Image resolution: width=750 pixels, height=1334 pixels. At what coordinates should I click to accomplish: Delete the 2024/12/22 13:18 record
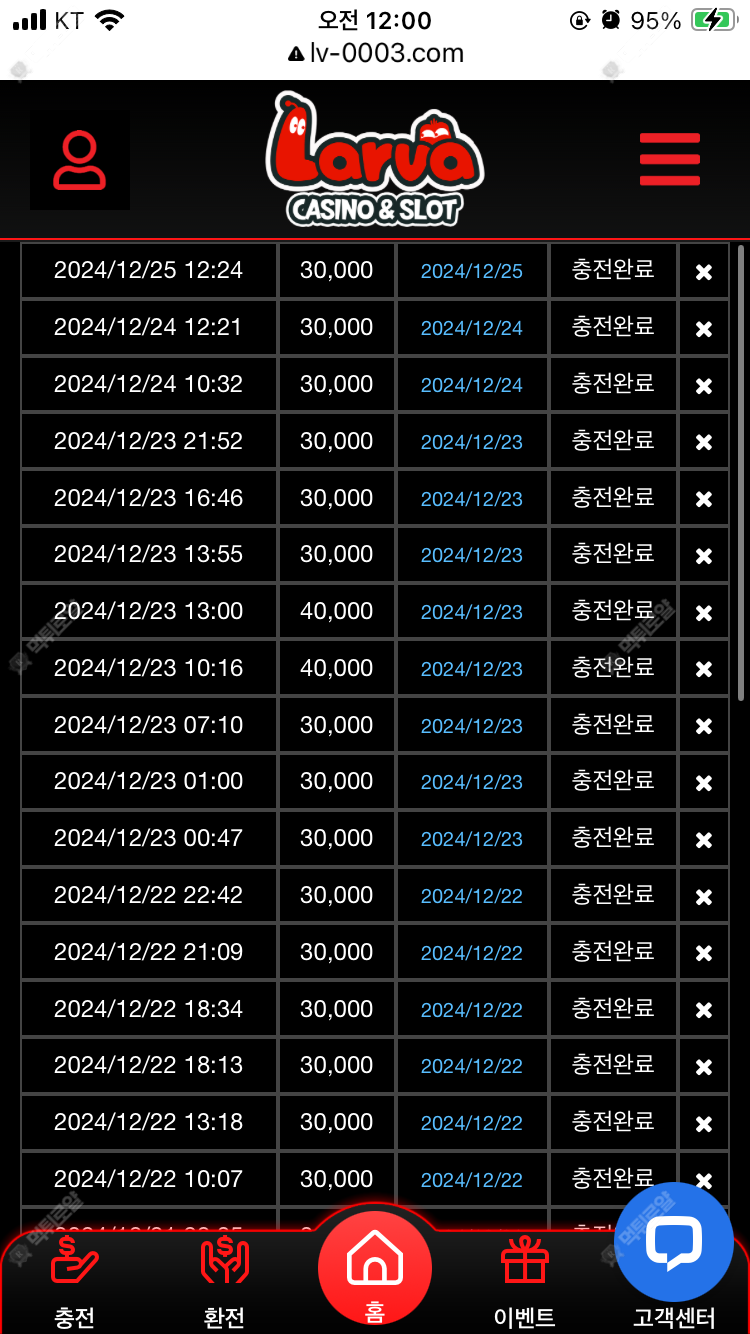coord(704,1124)
